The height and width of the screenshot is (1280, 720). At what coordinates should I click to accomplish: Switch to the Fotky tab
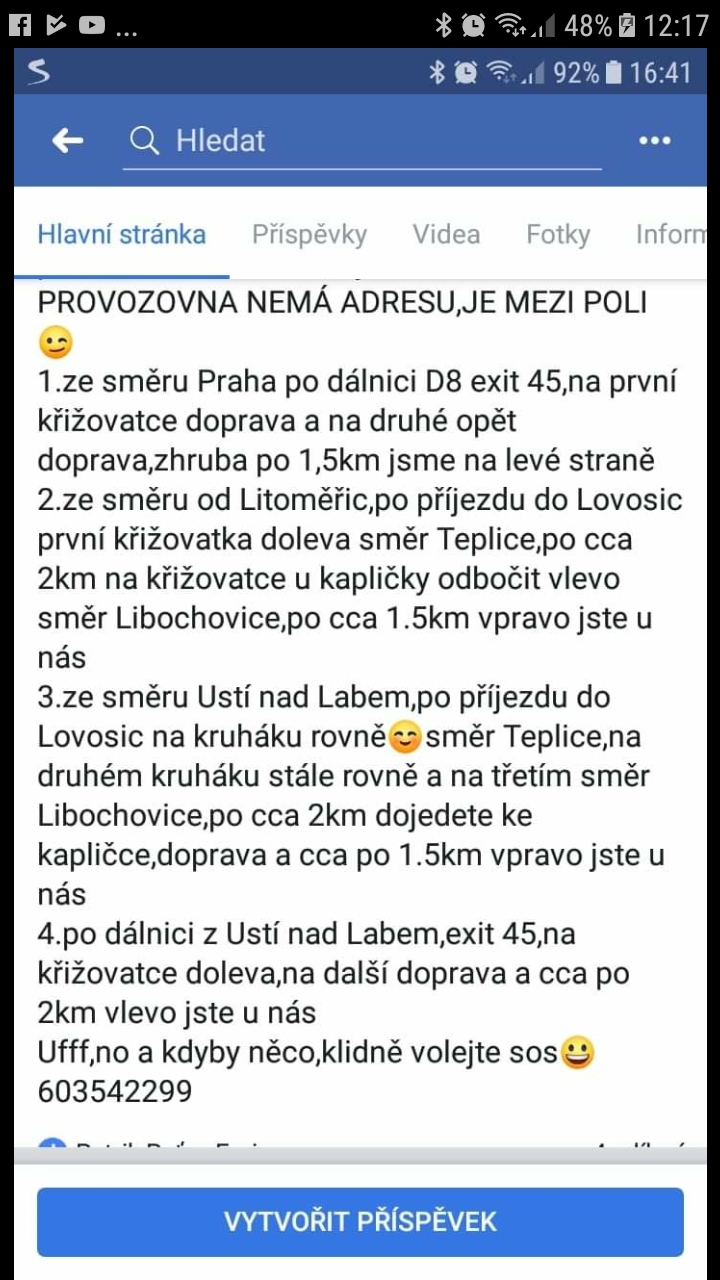click(x=558, y=235)
